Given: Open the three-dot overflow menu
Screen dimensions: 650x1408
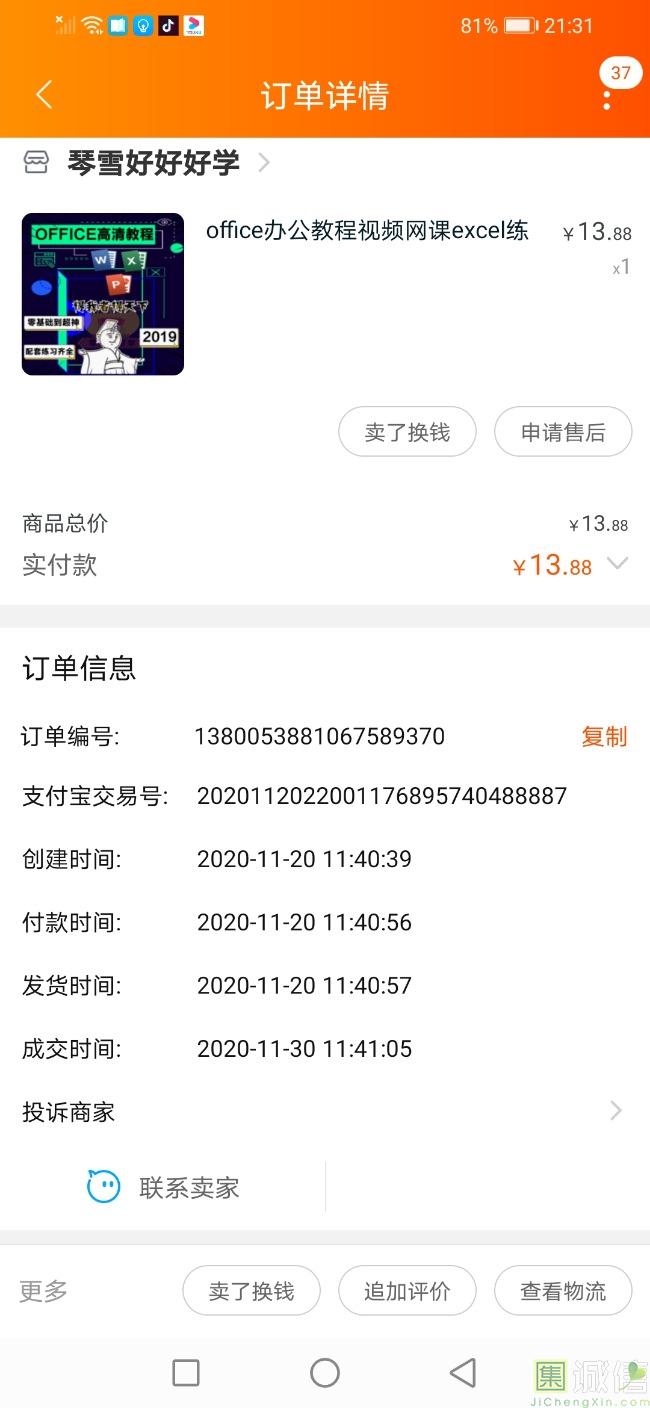Looking at the screenshot, I should tap(607, 97).
